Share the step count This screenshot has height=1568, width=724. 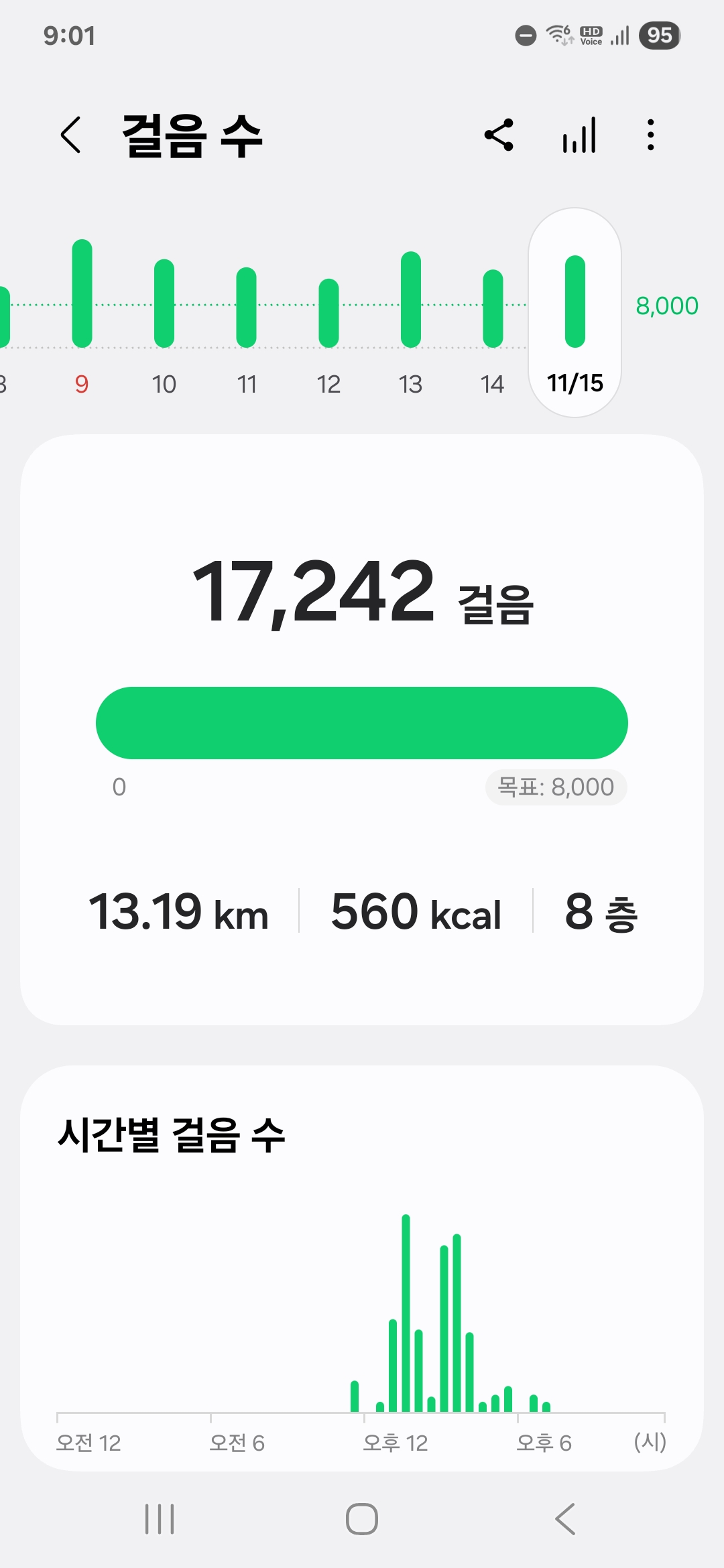pyautogui.click(x=499, y=135)
